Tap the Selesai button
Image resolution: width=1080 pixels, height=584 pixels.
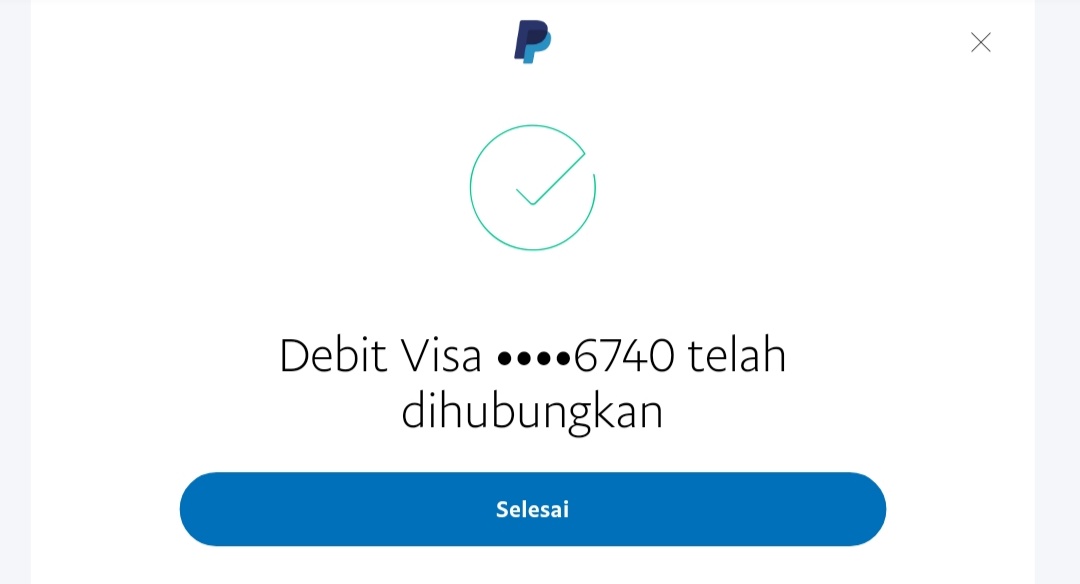coord(532,509)
